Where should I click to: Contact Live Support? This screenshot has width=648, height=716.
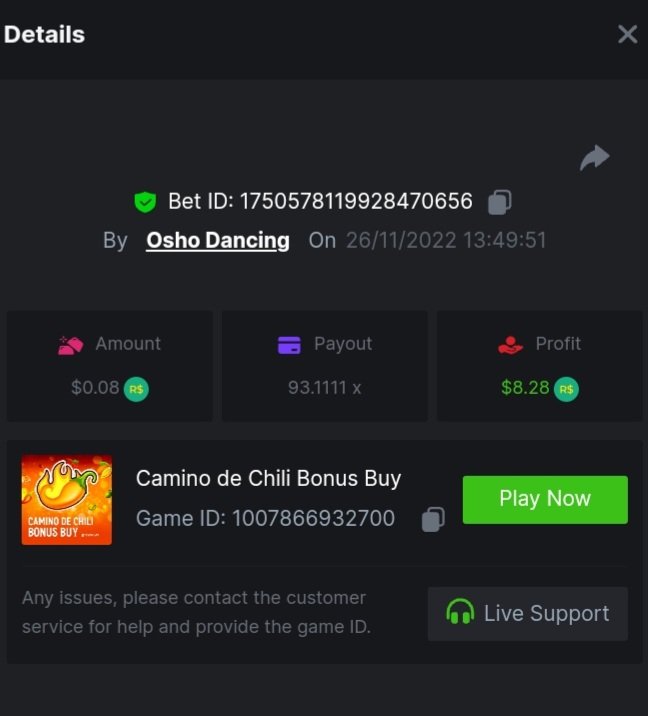pos(527,613)
